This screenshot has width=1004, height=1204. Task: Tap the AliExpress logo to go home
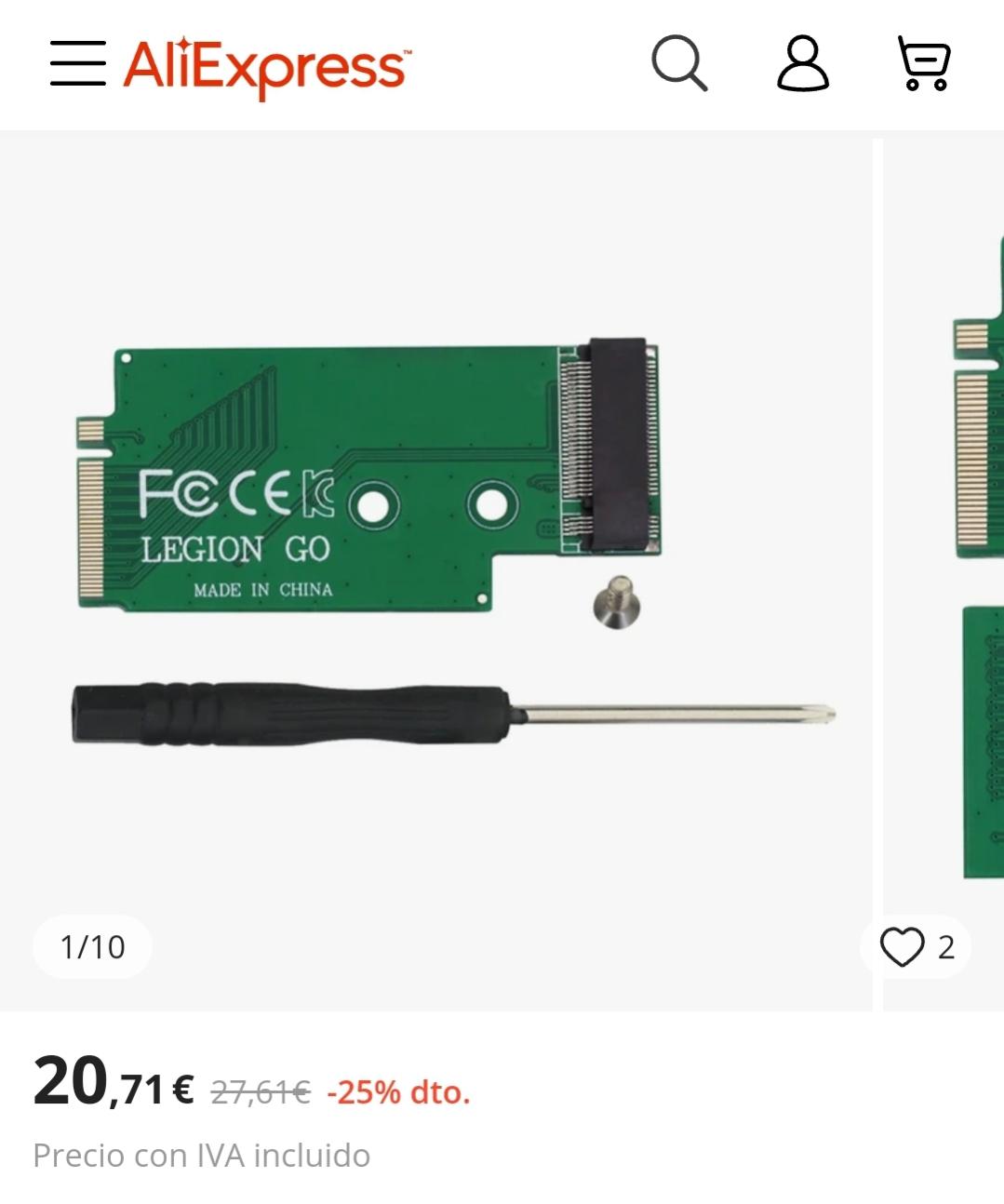point(266,66)
